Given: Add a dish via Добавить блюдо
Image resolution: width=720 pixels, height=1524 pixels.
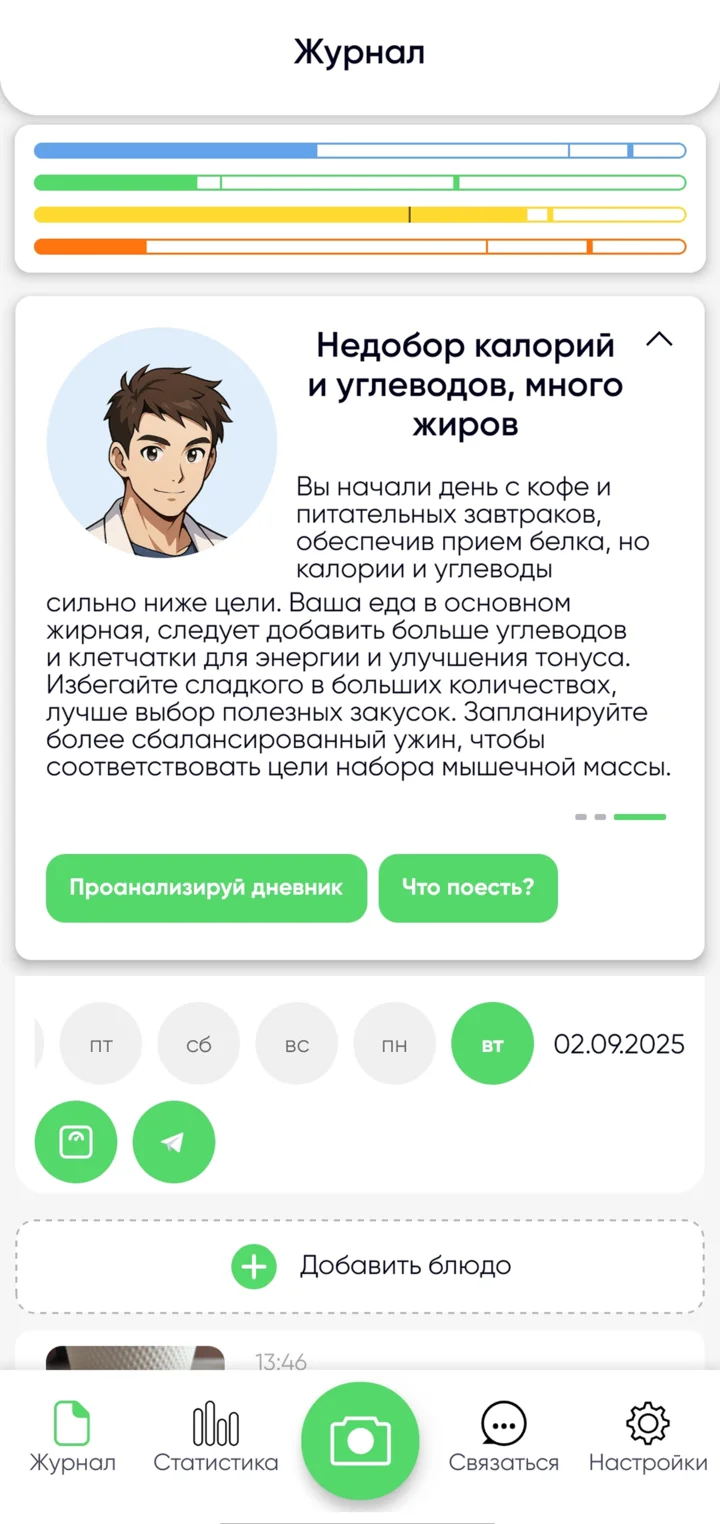Looking at the screenshot, I should (x=360, y=1266).
